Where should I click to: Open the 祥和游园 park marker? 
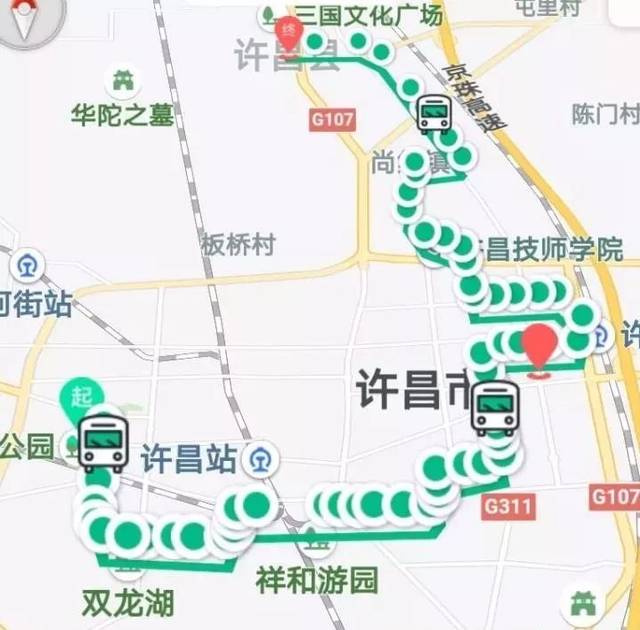[320, 543]
